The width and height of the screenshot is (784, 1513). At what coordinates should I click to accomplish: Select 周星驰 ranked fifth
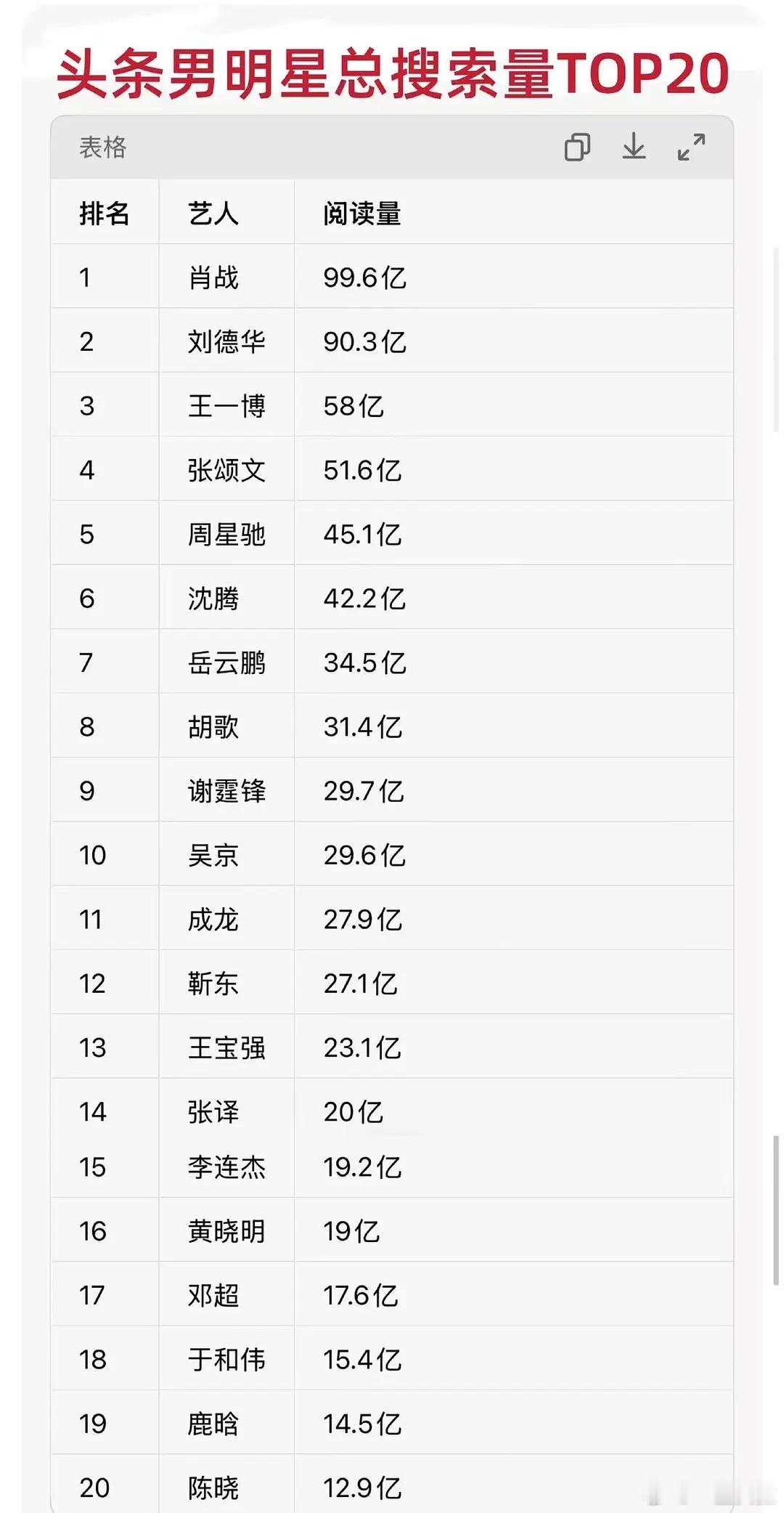pos(226,534)
